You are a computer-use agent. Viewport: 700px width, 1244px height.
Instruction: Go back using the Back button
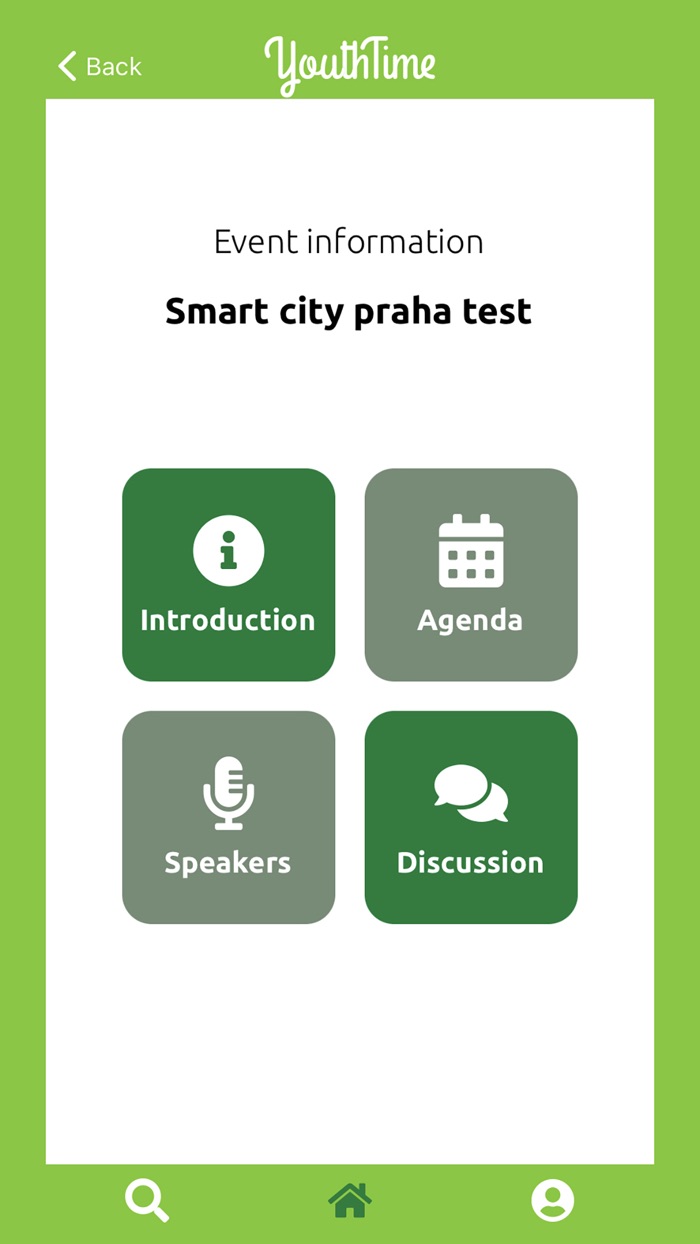coord(99,67)
